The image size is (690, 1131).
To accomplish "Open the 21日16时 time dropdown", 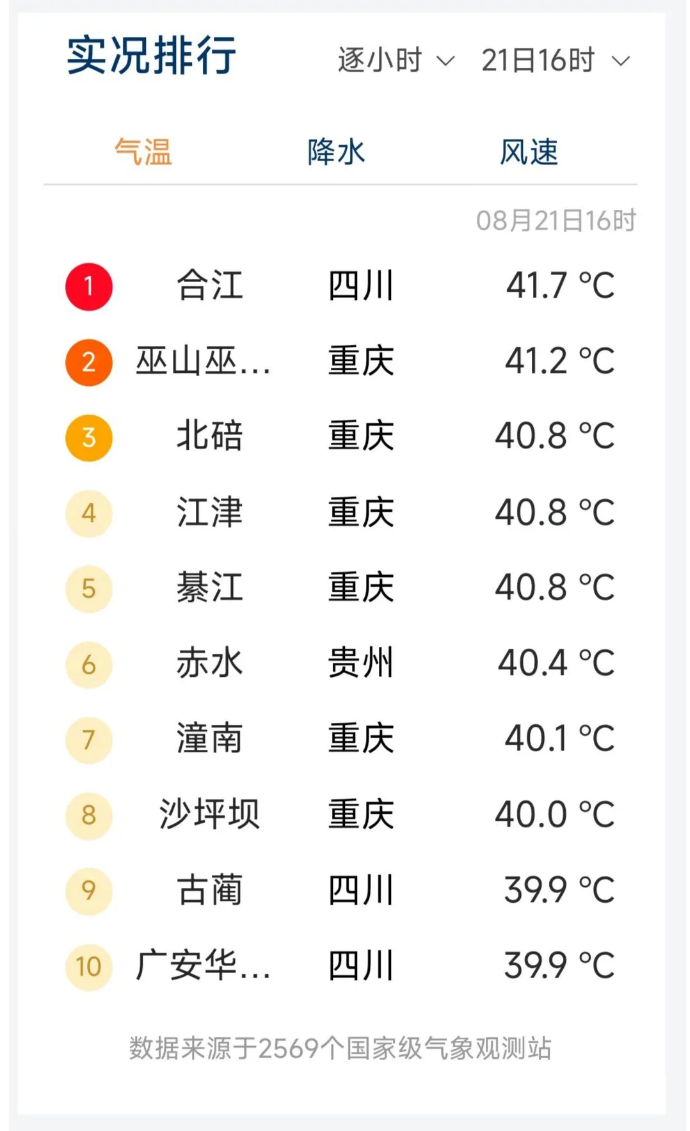I will pos(555,60).
